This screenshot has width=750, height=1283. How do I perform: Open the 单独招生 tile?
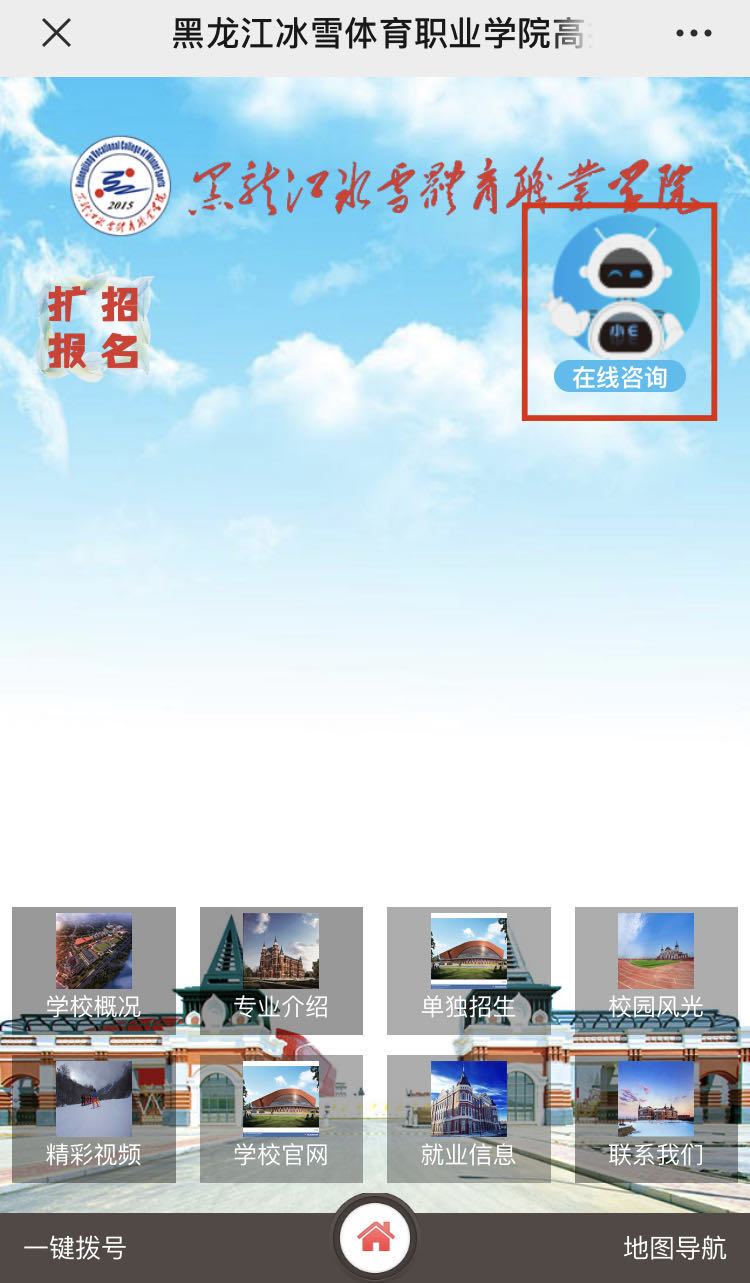[x=468, y=970]
